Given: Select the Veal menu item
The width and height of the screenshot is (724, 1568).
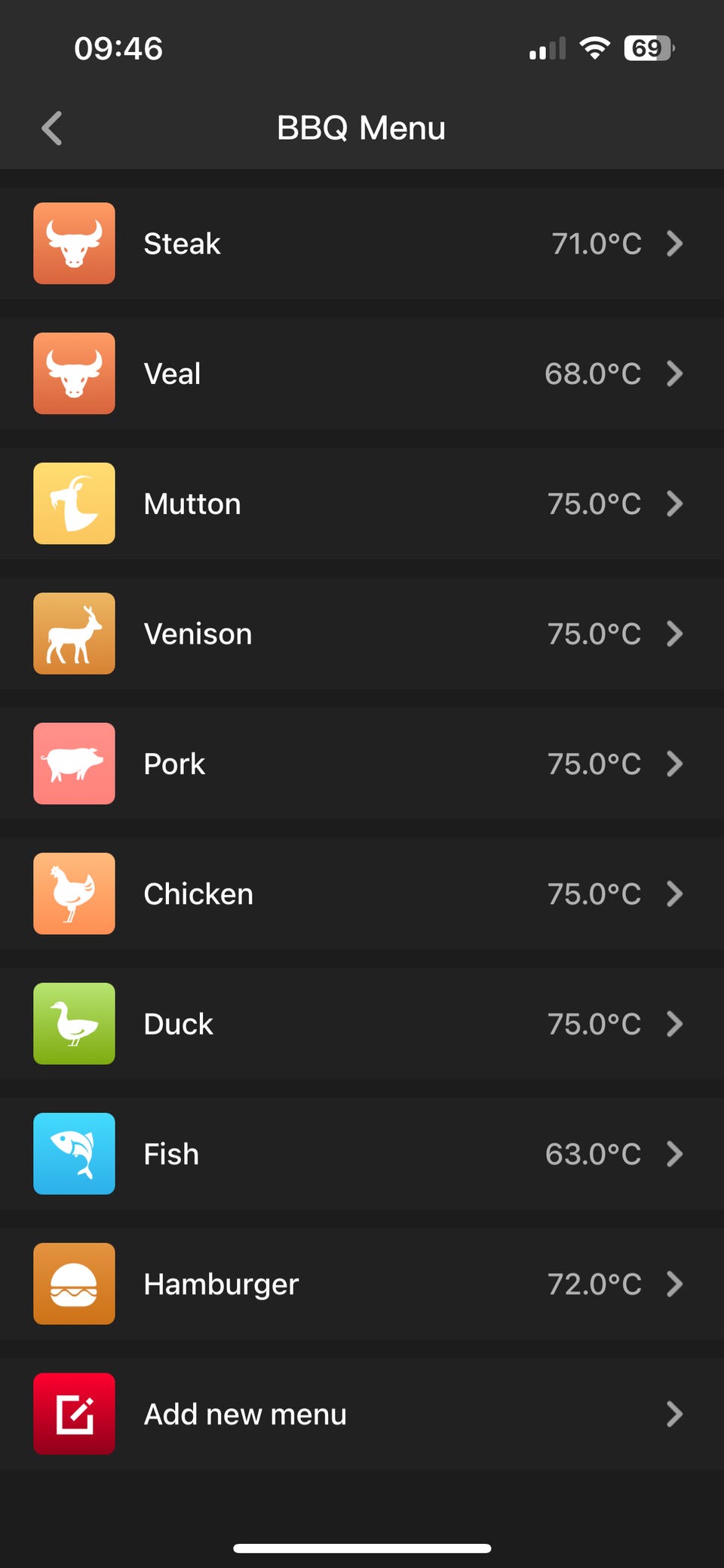Looking at the screenshot, I should [x=360, y=374].
